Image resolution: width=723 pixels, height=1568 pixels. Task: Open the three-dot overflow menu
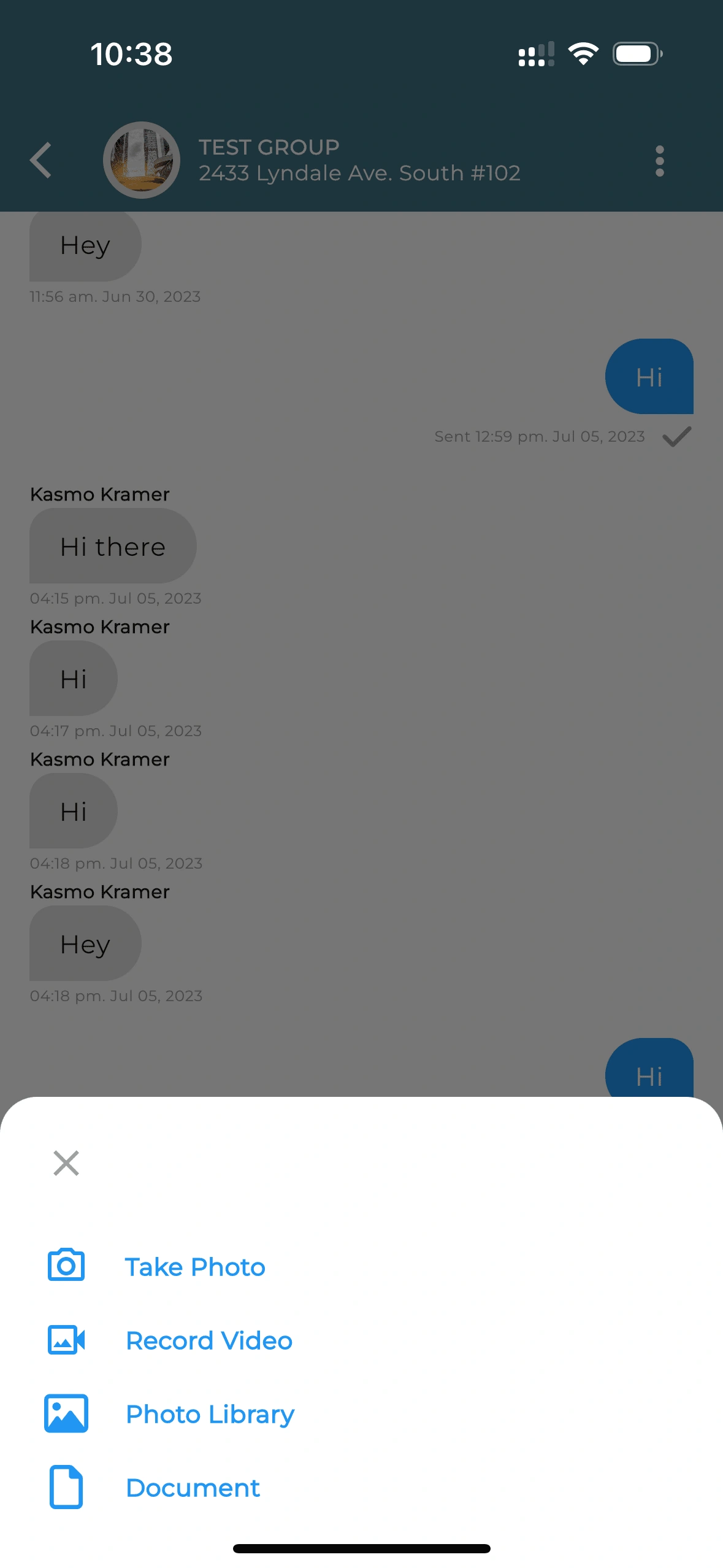point(659,161)
